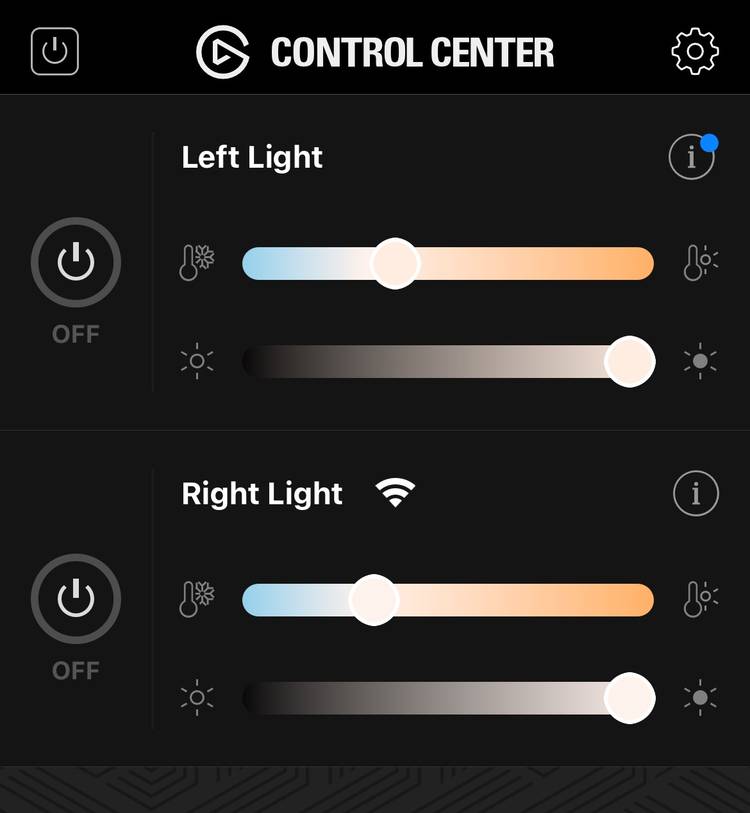The image size is (750, 813).
Task: Click the Wi-Fi status icon beside Right Light
Action: pyautogui.click(x=396, y=492)
